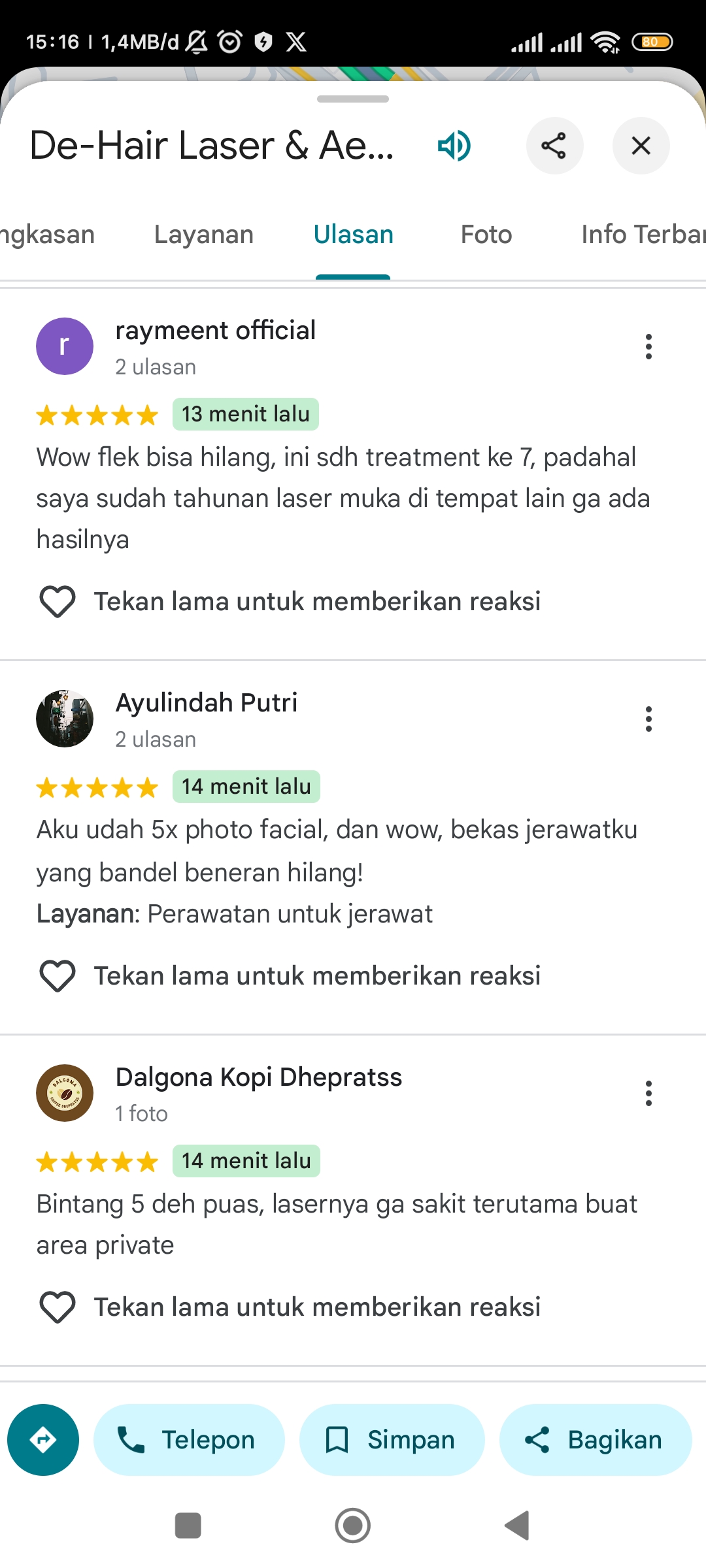Go back using the system back button
Screen dimensions: 706x1568
[518, 1526]
